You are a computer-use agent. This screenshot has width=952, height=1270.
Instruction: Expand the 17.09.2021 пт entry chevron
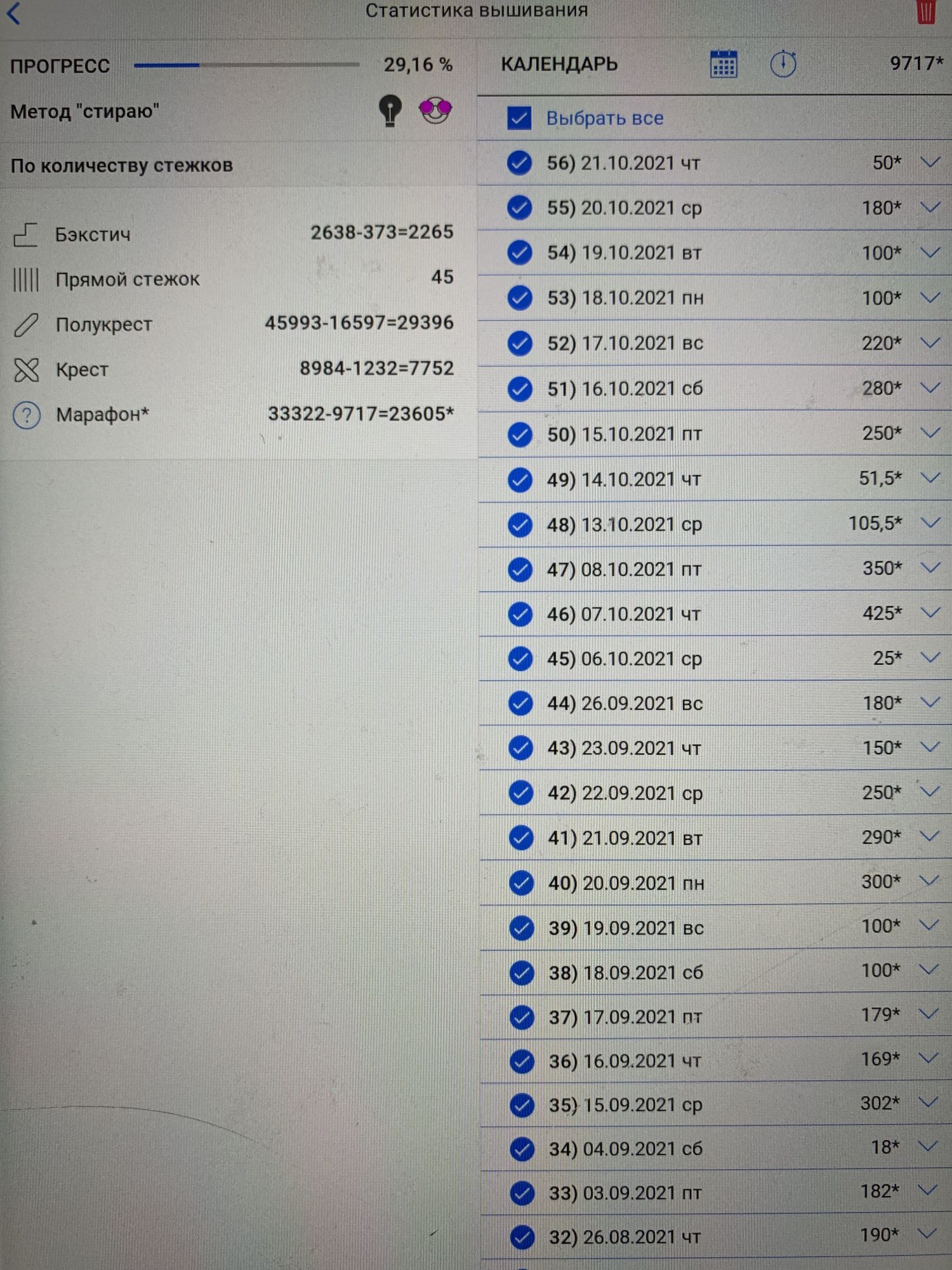tap(929, 1015)
